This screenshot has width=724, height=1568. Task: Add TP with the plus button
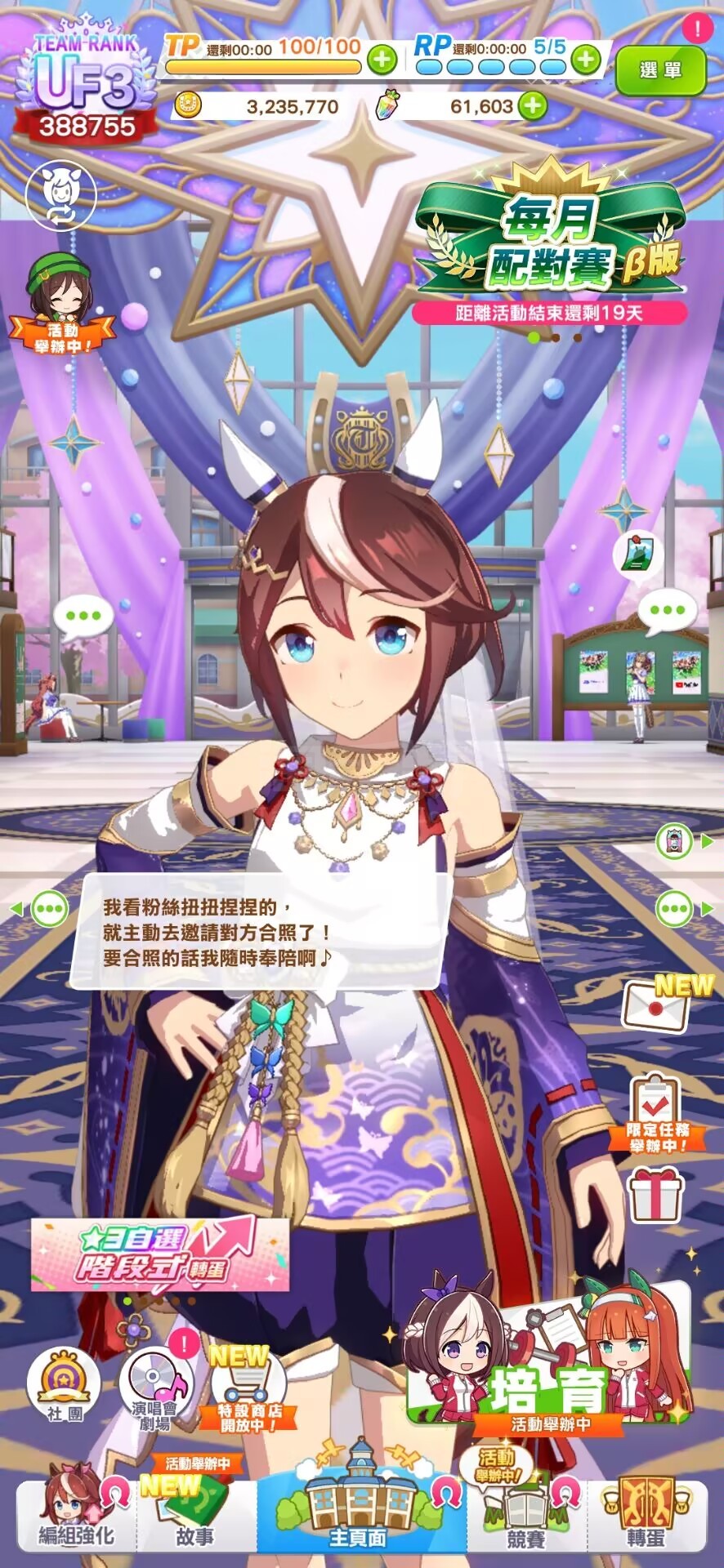click(x=382, y=59)
